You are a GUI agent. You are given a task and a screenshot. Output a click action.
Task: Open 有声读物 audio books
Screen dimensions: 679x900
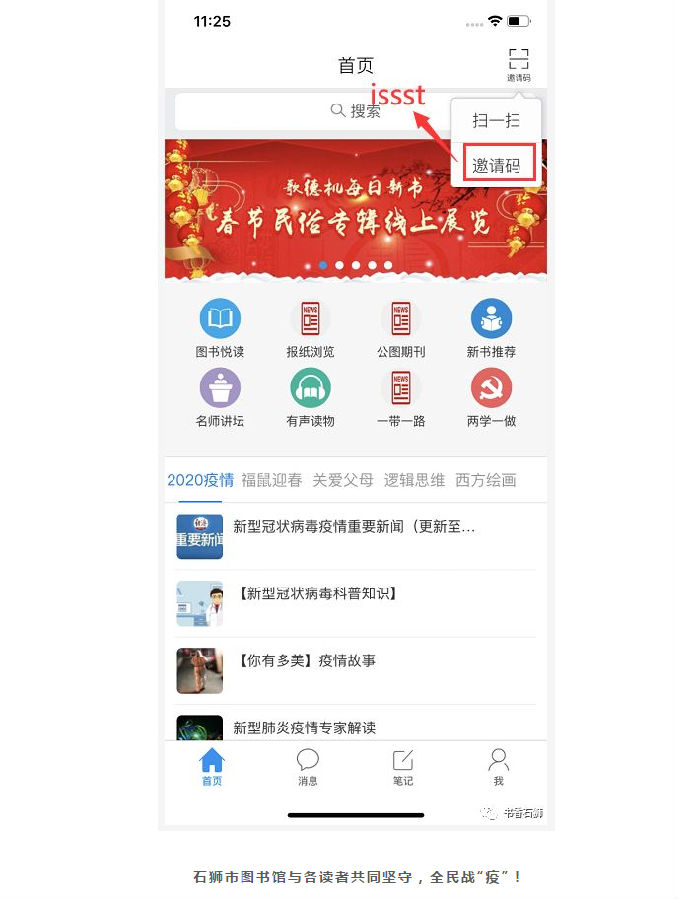point(310,398)
